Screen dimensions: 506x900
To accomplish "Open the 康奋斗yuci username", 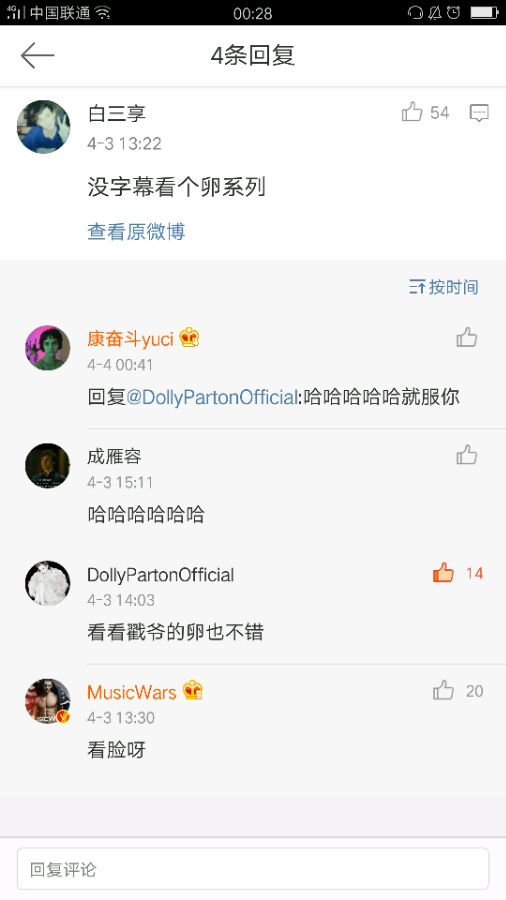I will pyautogui.click(x=130, y=339).
